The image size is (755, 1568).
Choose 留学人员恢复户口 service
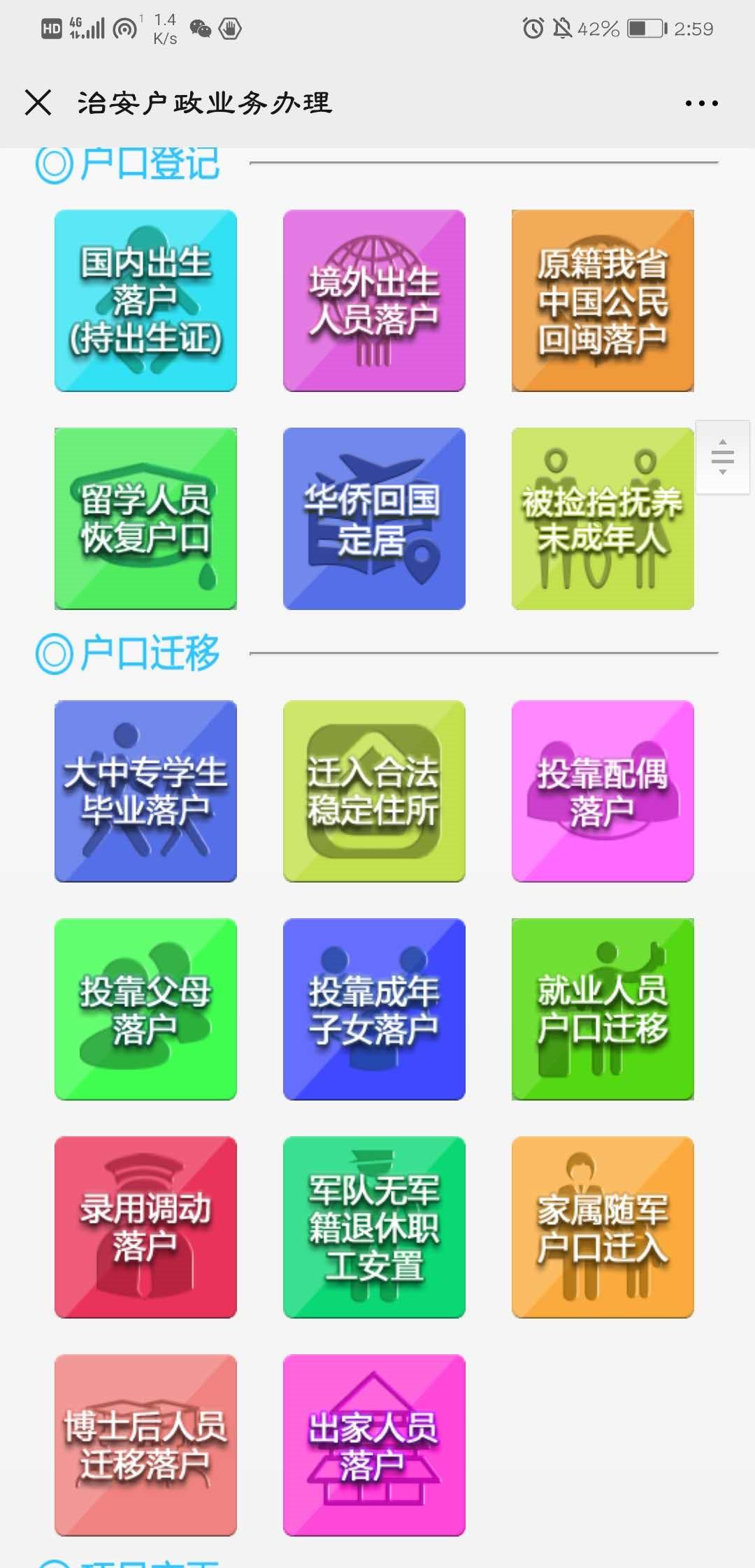[x=145, y=518]
